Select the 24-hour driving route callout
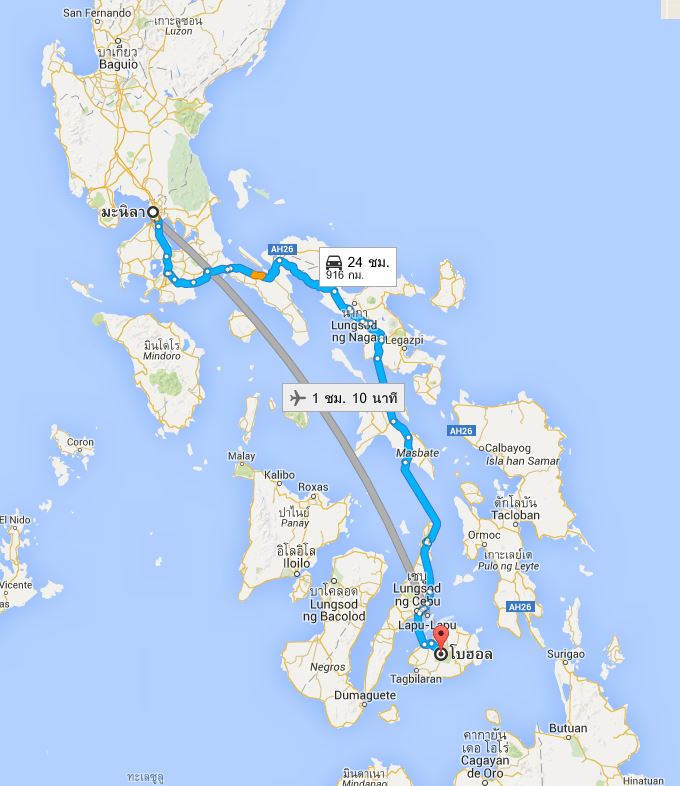This screenshot has width=680, height=786. pos(357,266)
